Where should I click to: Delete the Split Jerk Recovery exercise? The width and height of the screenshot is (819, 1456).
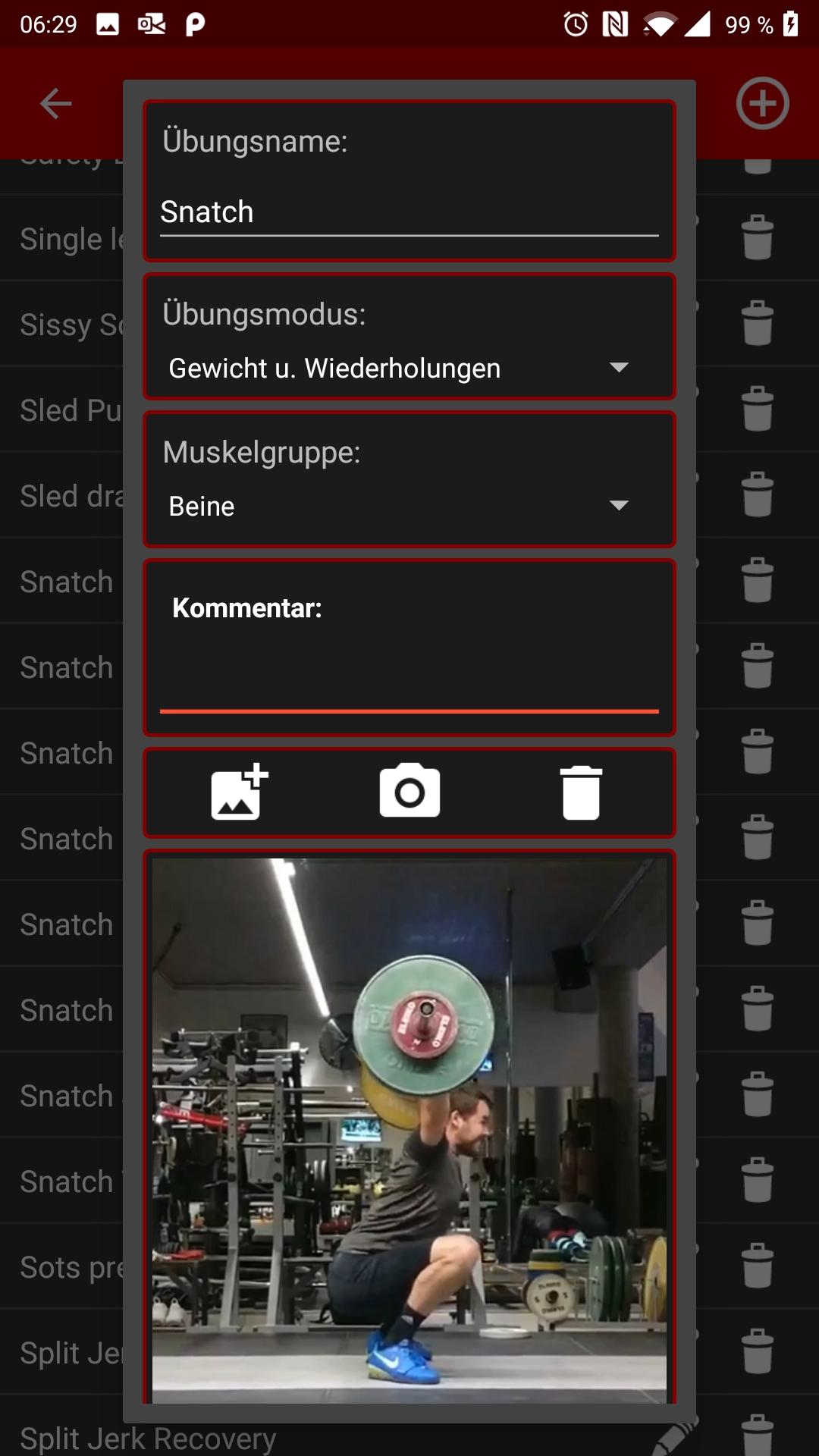point(758,1435)
